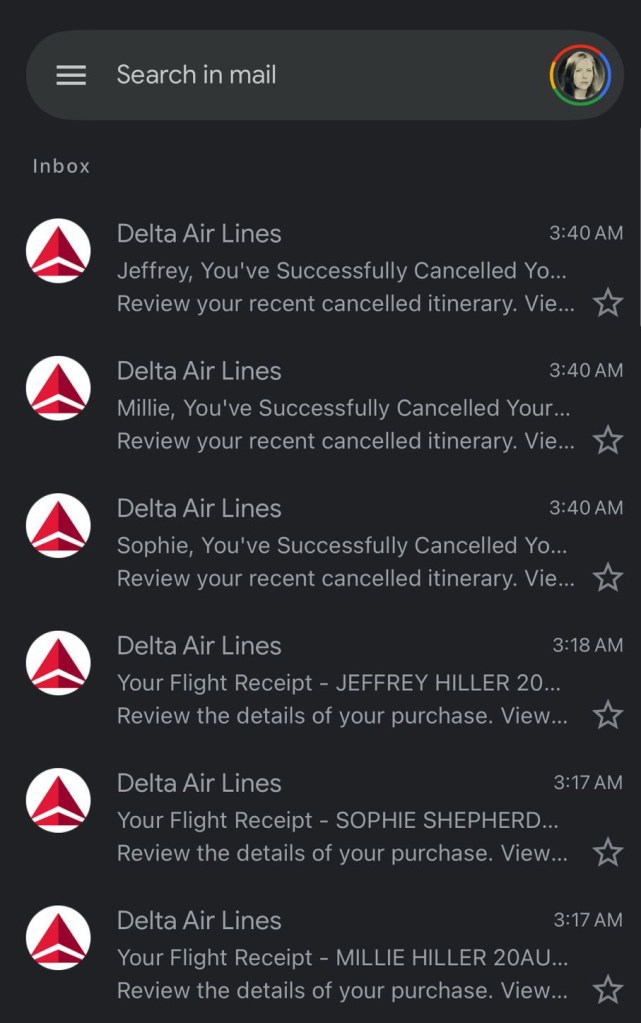Open Millie's cancelled itinerary email
The width and height of the screenshot is (641, 1023).
click(x=340, y=408)
